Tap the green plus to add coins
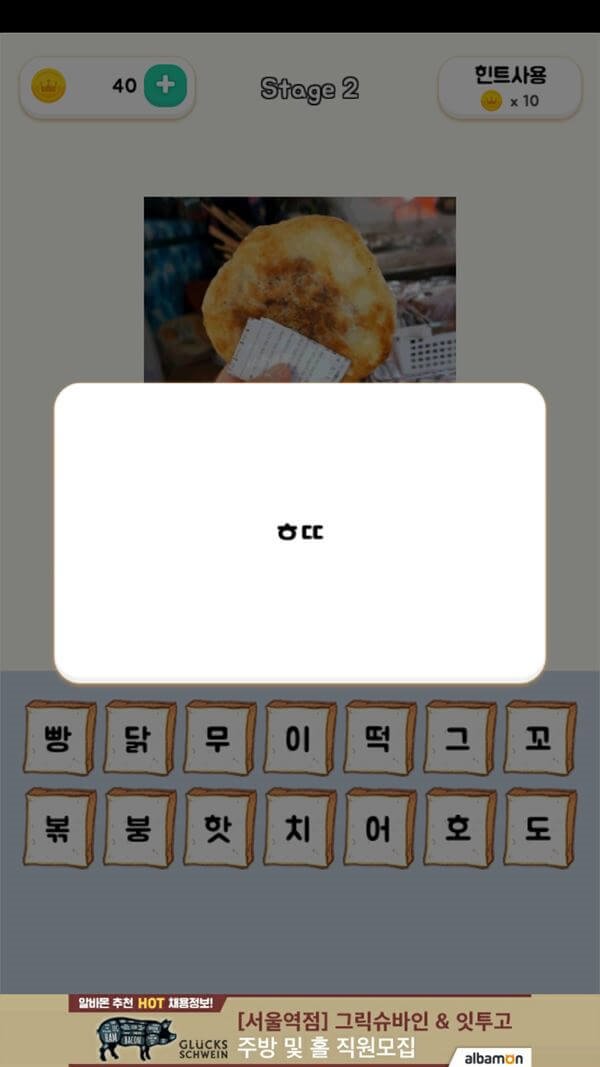 pyautogui.click(x=166, y=86)
